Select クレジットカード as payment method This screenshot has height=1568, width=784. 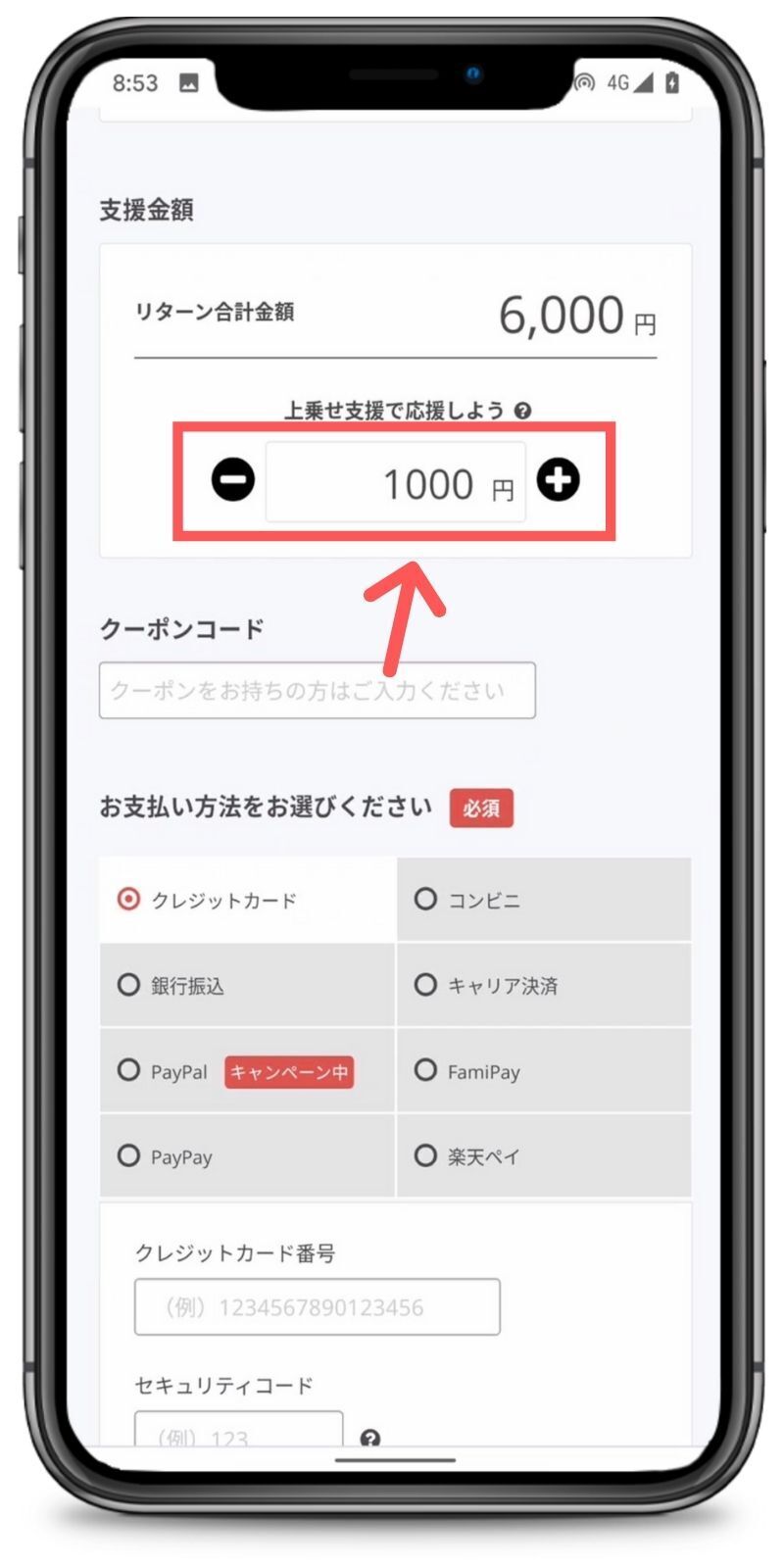pyautogui.click(x=128, y=900)
